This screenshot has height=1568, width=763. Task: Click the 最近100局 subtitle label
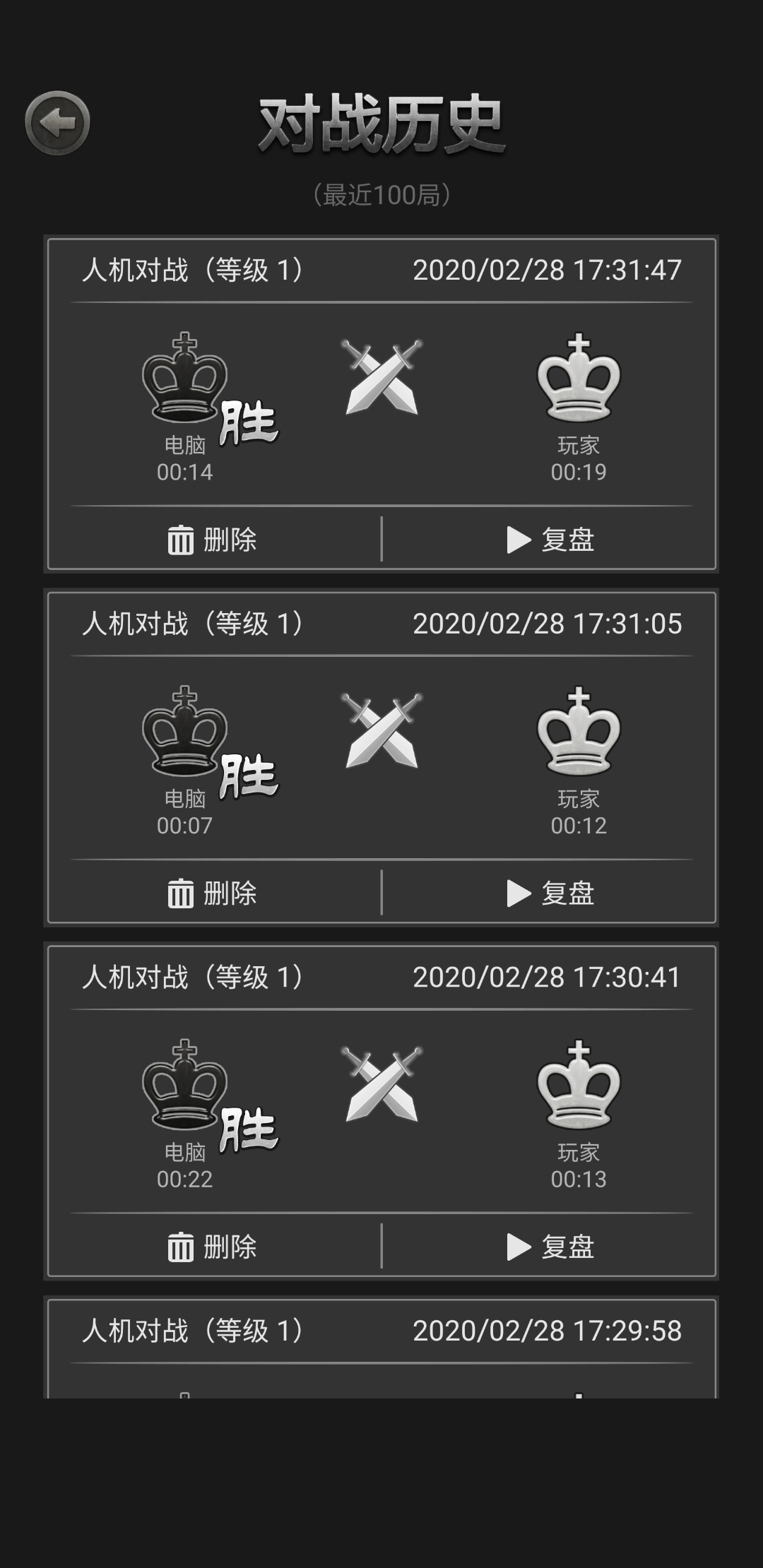[x=381, y=192]
